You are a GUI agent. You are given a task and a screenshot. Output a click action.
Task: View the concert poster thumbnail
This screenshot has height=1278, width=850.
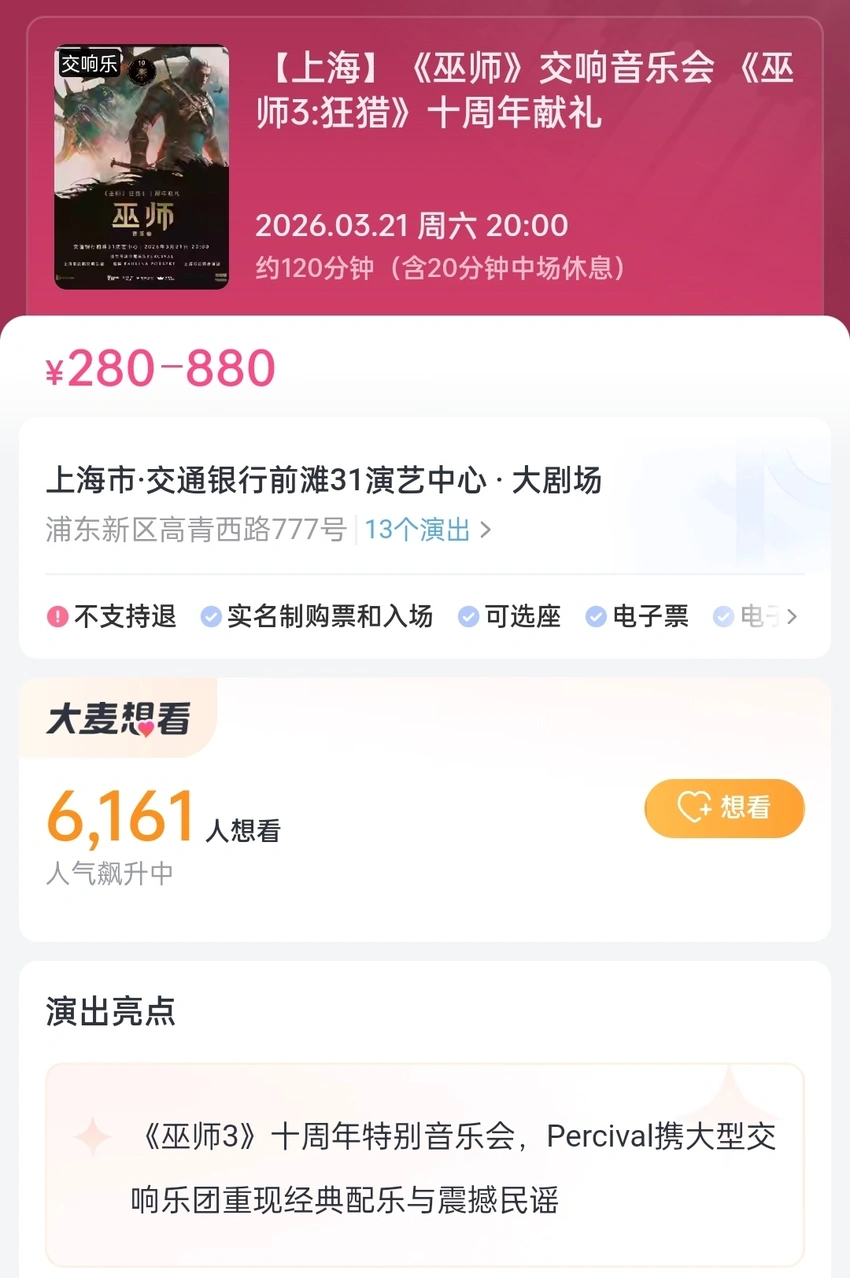141,167
